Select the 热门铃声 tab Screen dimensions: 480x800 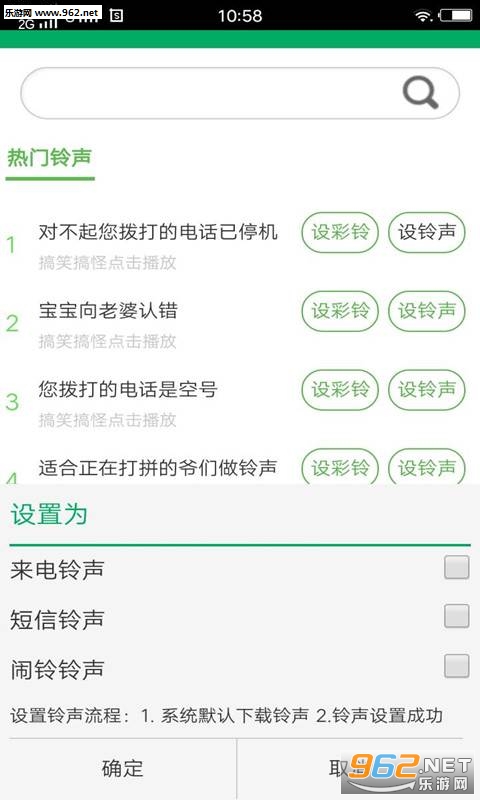coord(49,158)
